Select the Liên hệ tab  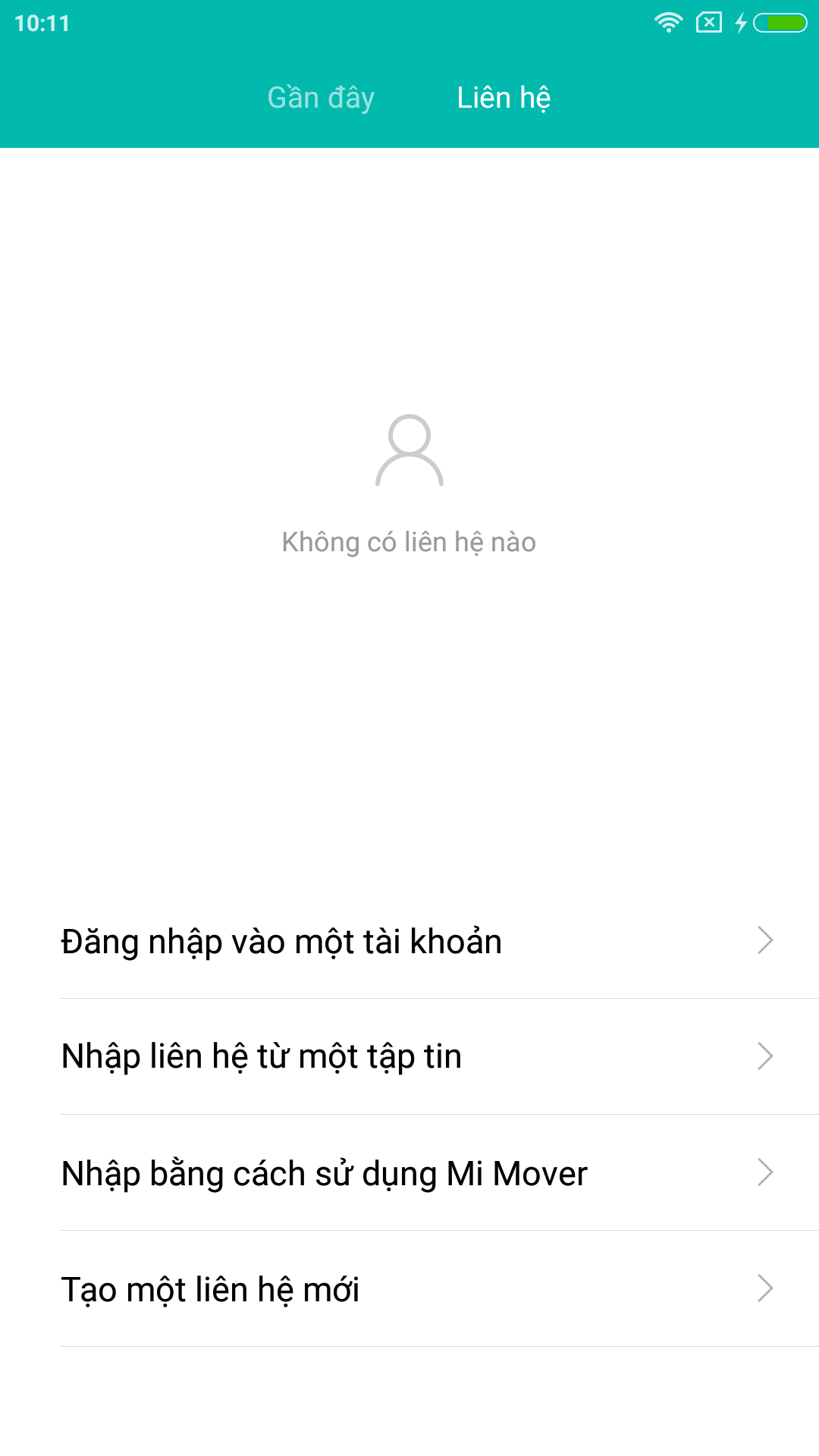pos(504,98)
